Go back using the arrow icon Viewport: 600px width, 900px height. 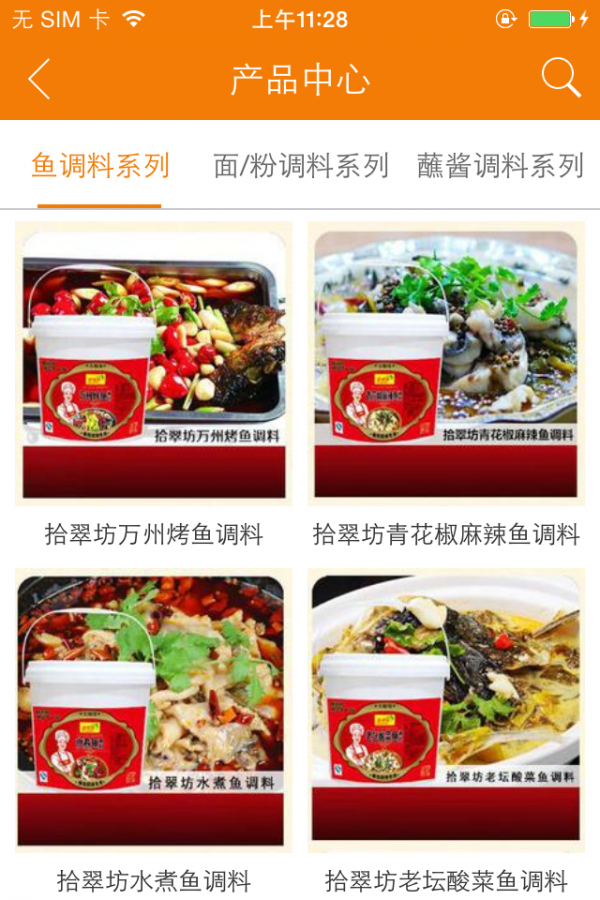pos(39,79)
